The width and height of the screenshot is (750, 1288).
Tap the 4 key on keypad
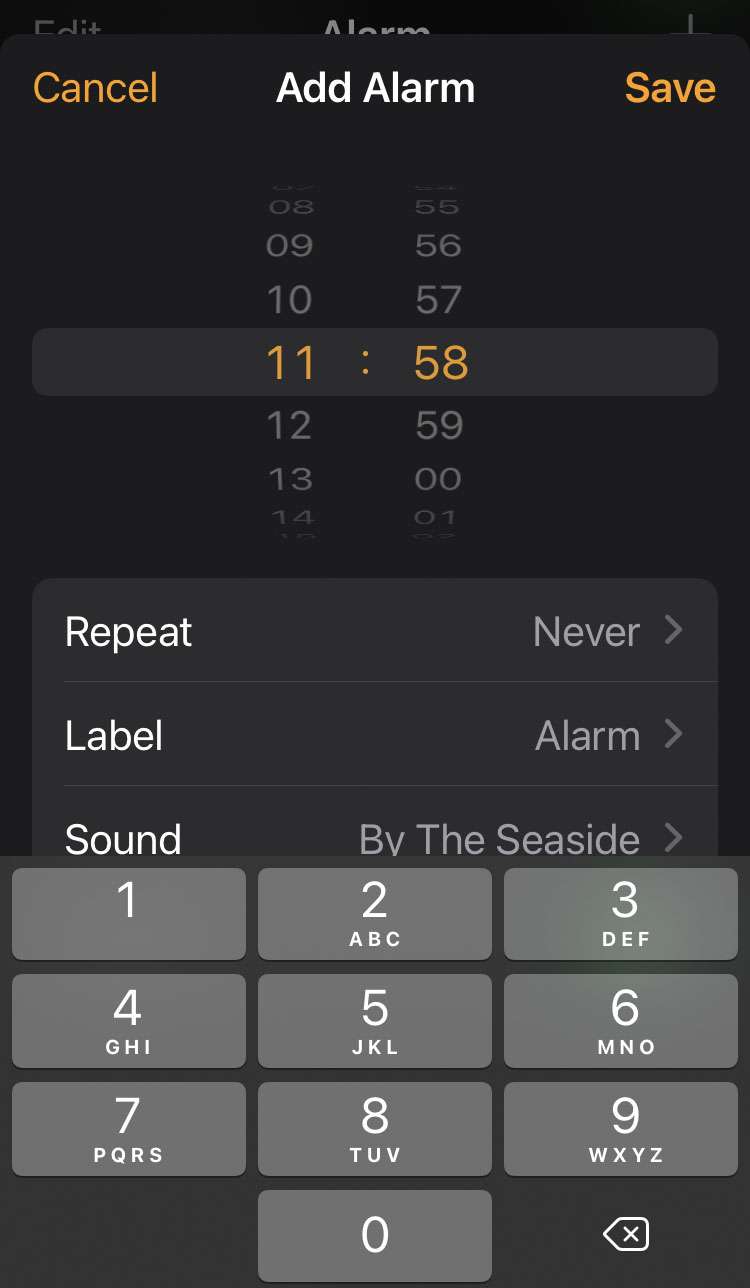click(128, 1021)
